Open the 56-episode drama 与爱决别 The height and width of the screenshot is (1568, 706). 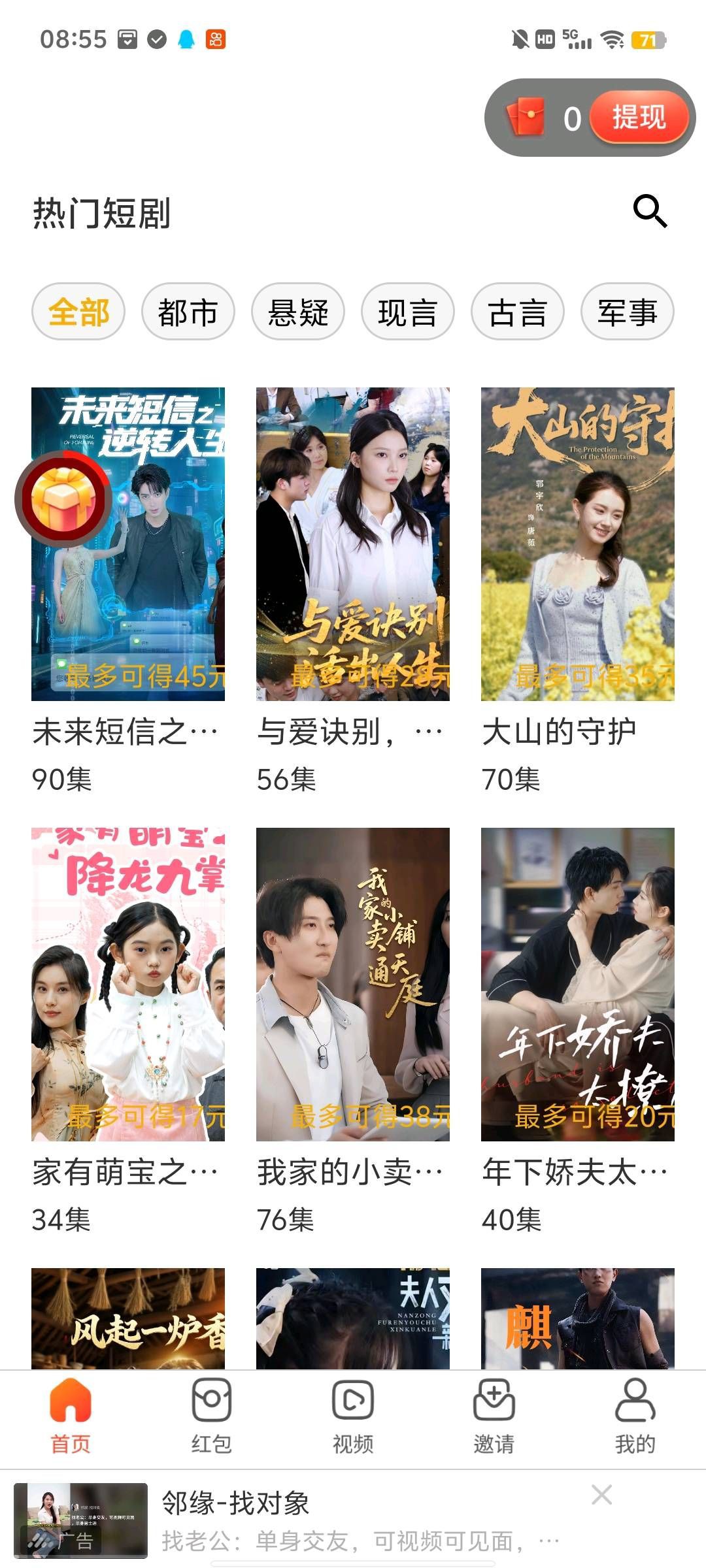[x=353, y=544]
